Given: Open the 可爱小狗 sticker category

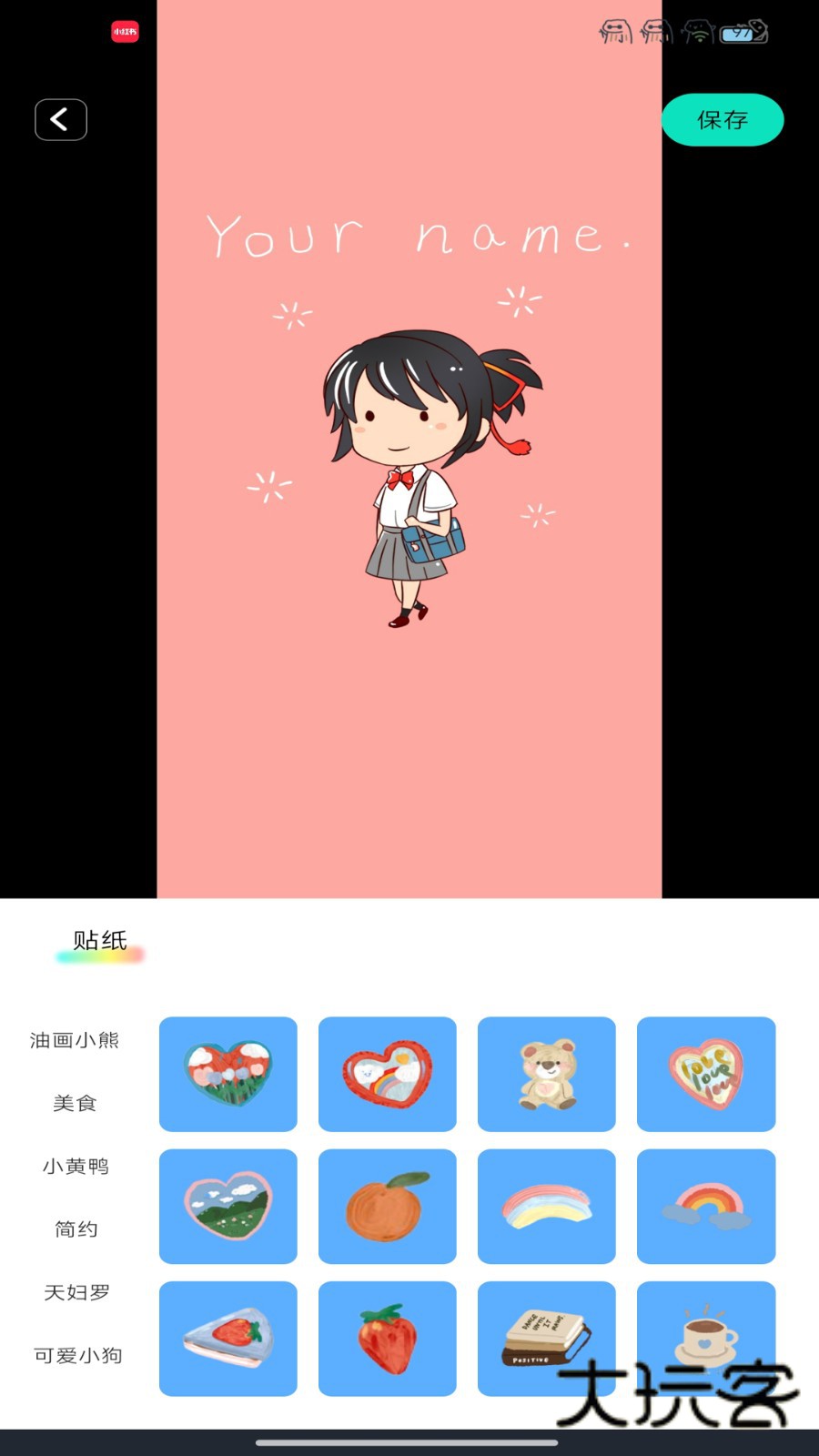Looking at the screenshot, I should 76,1355.
